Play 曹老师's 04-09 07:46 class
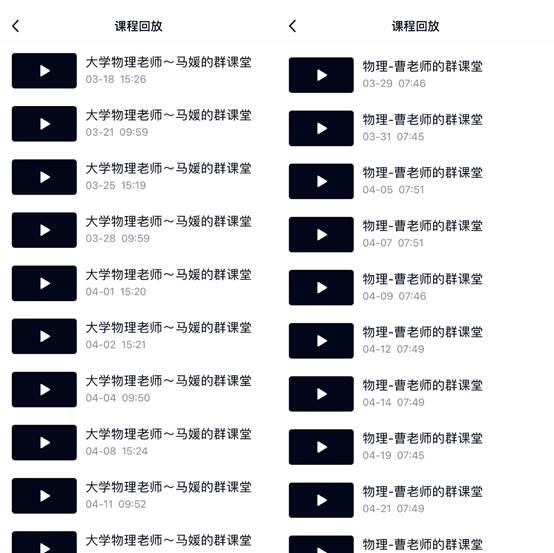This screenshot has width=554, height=553. point(386,288)
